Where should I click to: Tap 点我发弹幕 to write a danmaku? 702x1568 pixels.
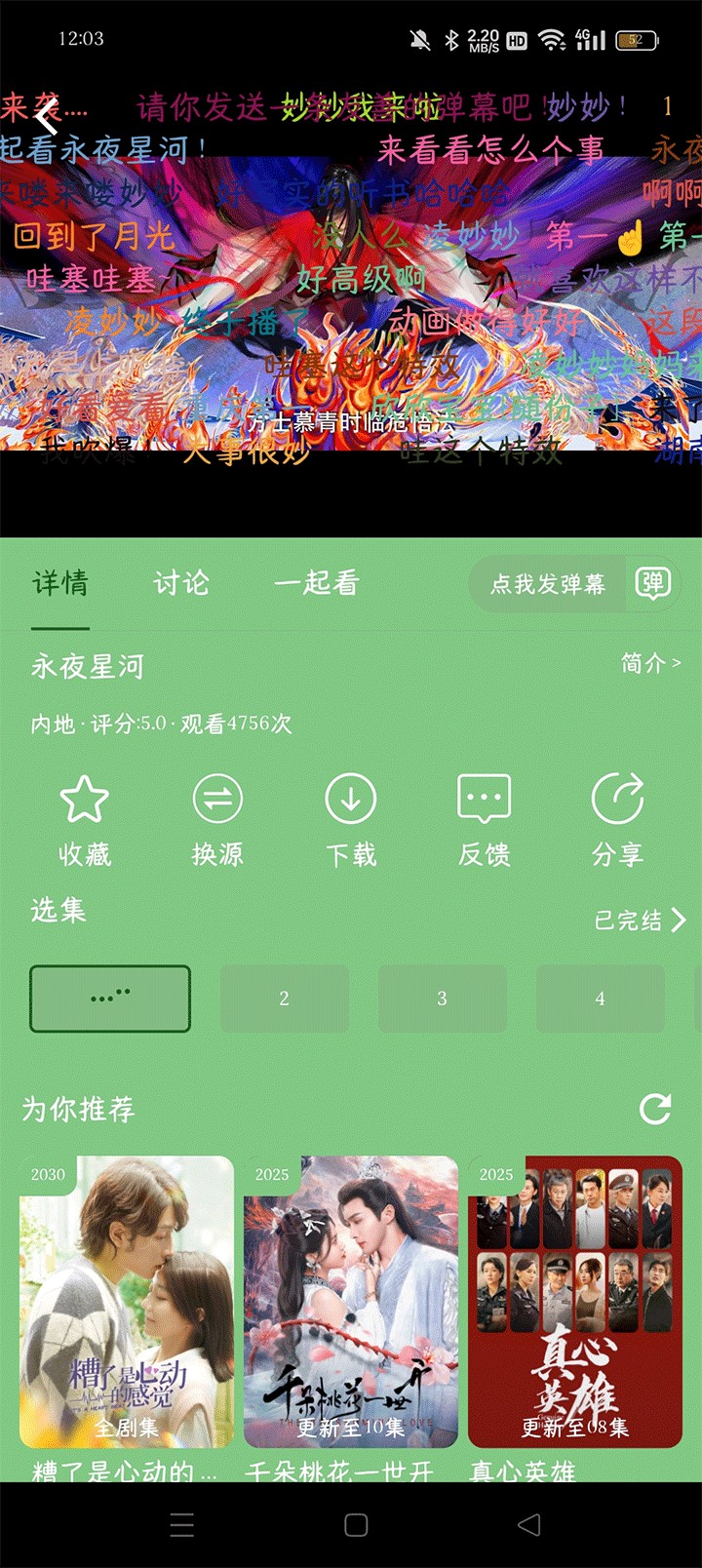click(548, 584)
